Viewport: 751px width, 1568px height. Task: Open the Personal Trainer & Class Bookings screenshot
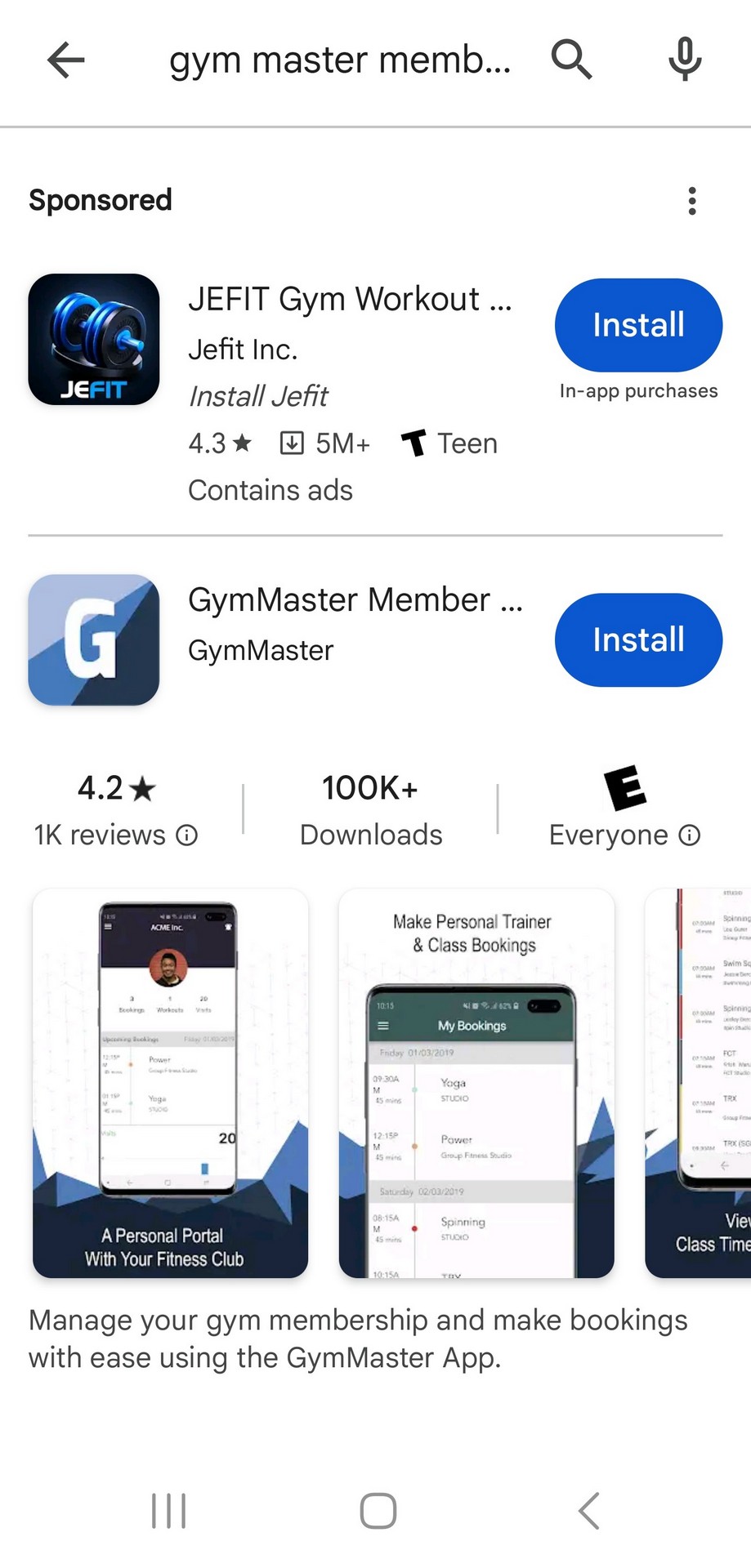tap(476, 1083)
